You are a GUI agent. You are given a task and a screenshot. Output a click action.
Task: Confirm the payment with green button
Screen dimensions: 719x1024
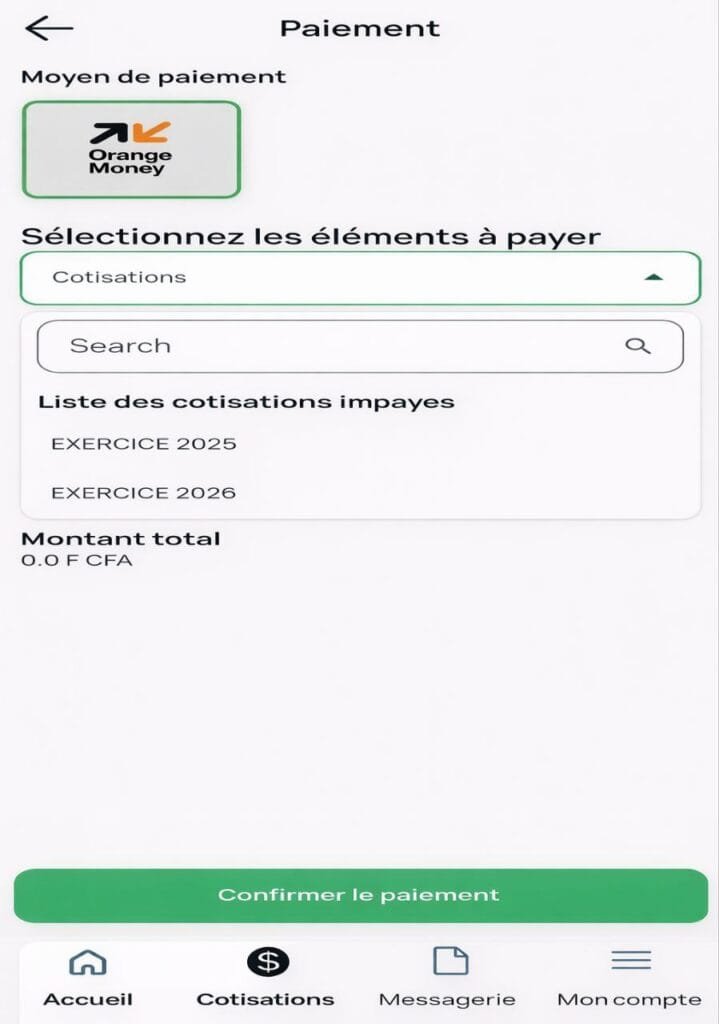(x=360, y=895)
